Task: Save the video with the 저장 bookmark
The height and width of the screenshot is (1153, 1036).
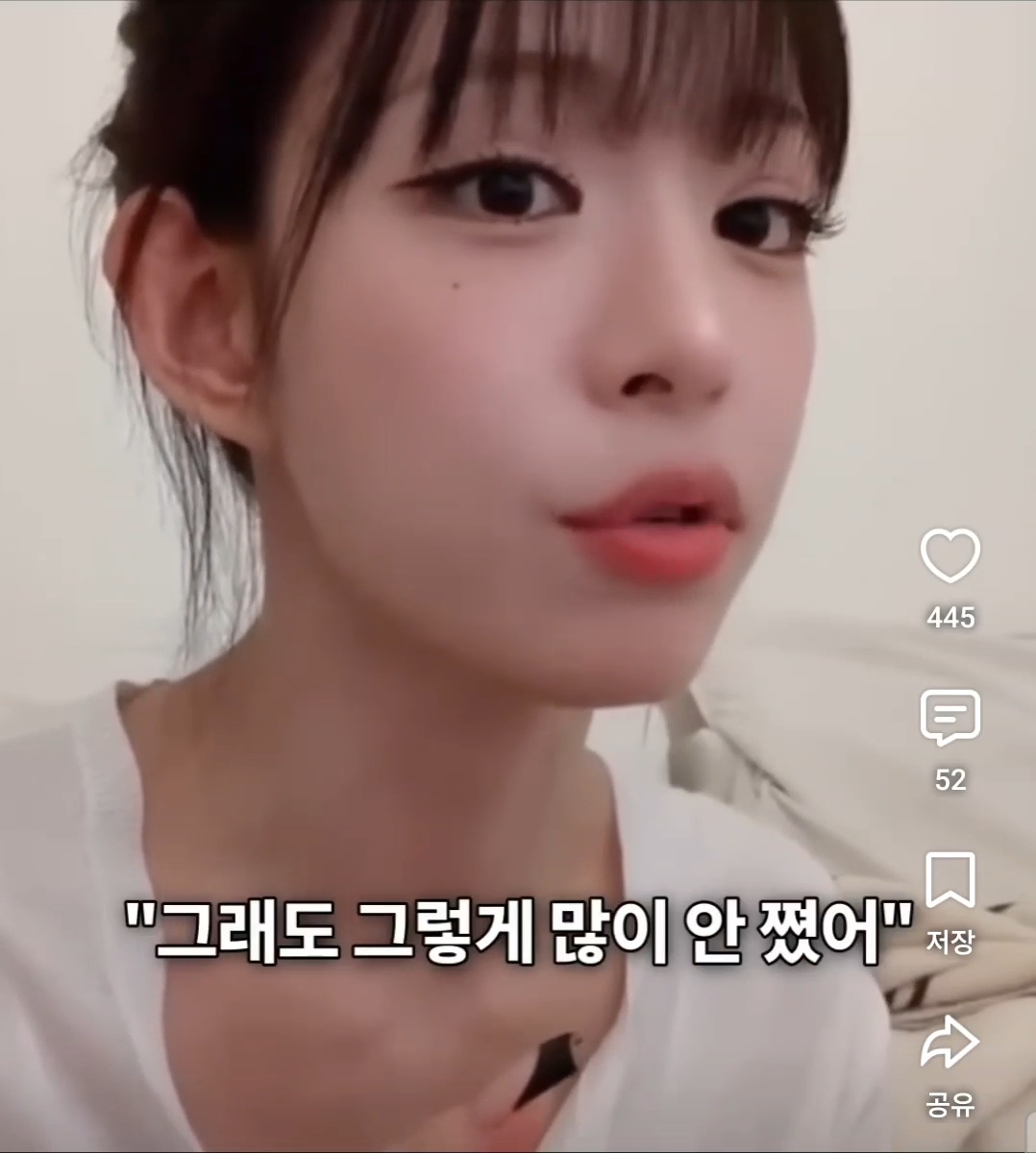Action: 950,879
